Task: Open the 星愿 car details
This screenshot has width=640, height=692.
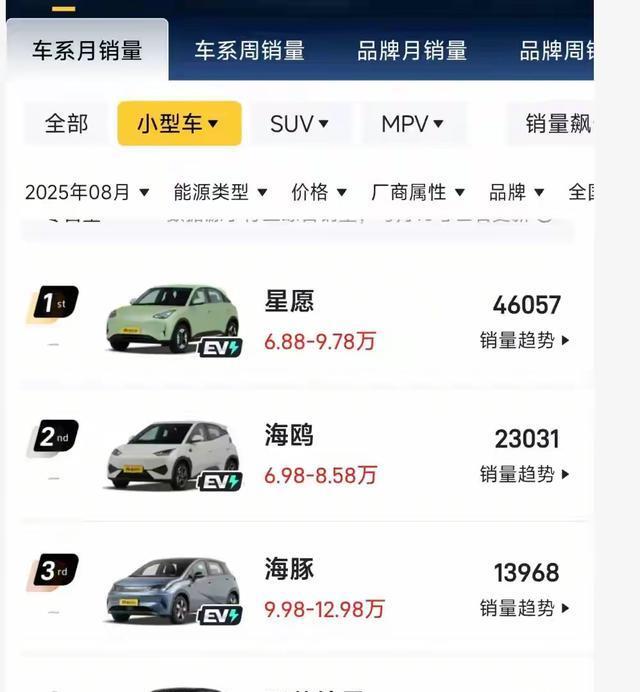Action: click(x=290, y=301)
